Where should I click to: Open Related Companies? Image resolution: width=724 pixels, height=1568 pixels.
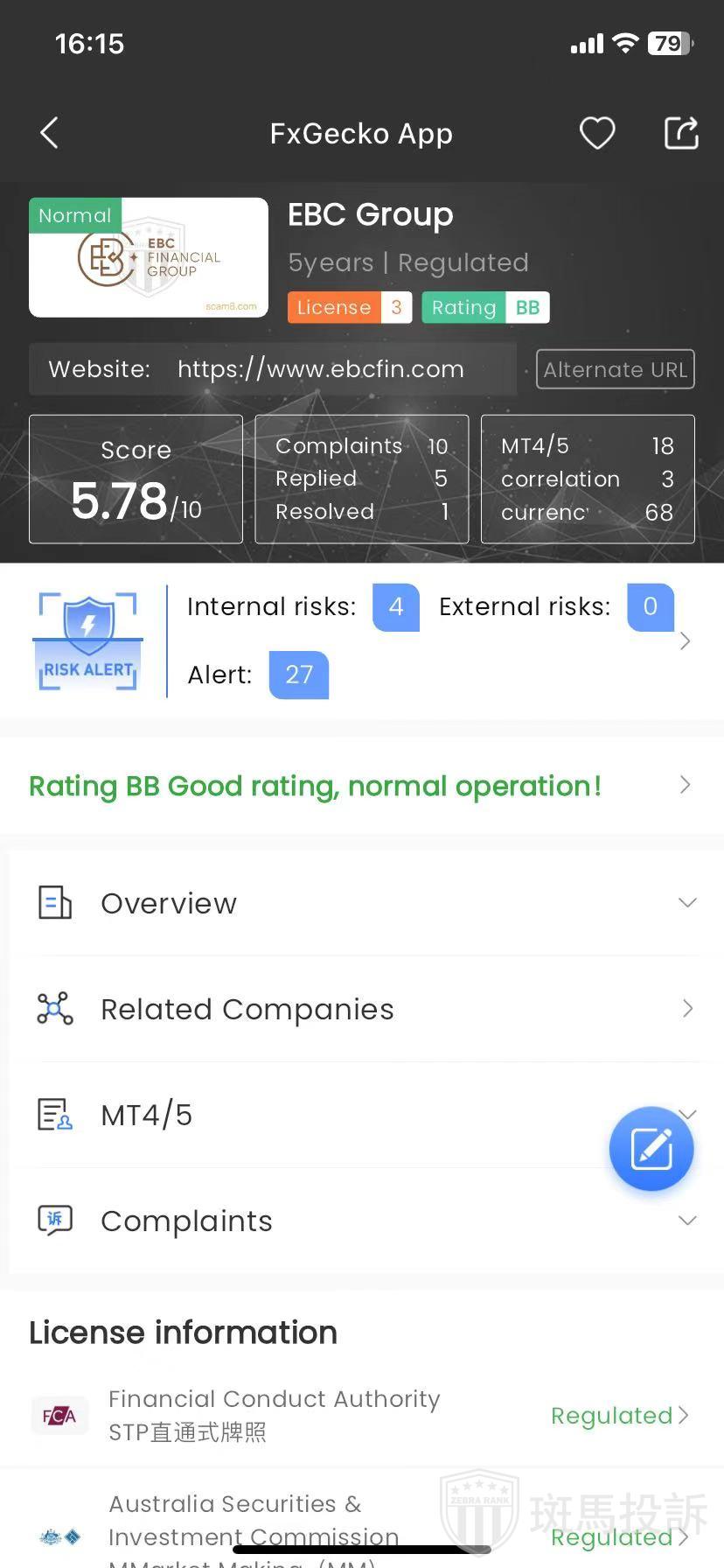coord(361,1009)
